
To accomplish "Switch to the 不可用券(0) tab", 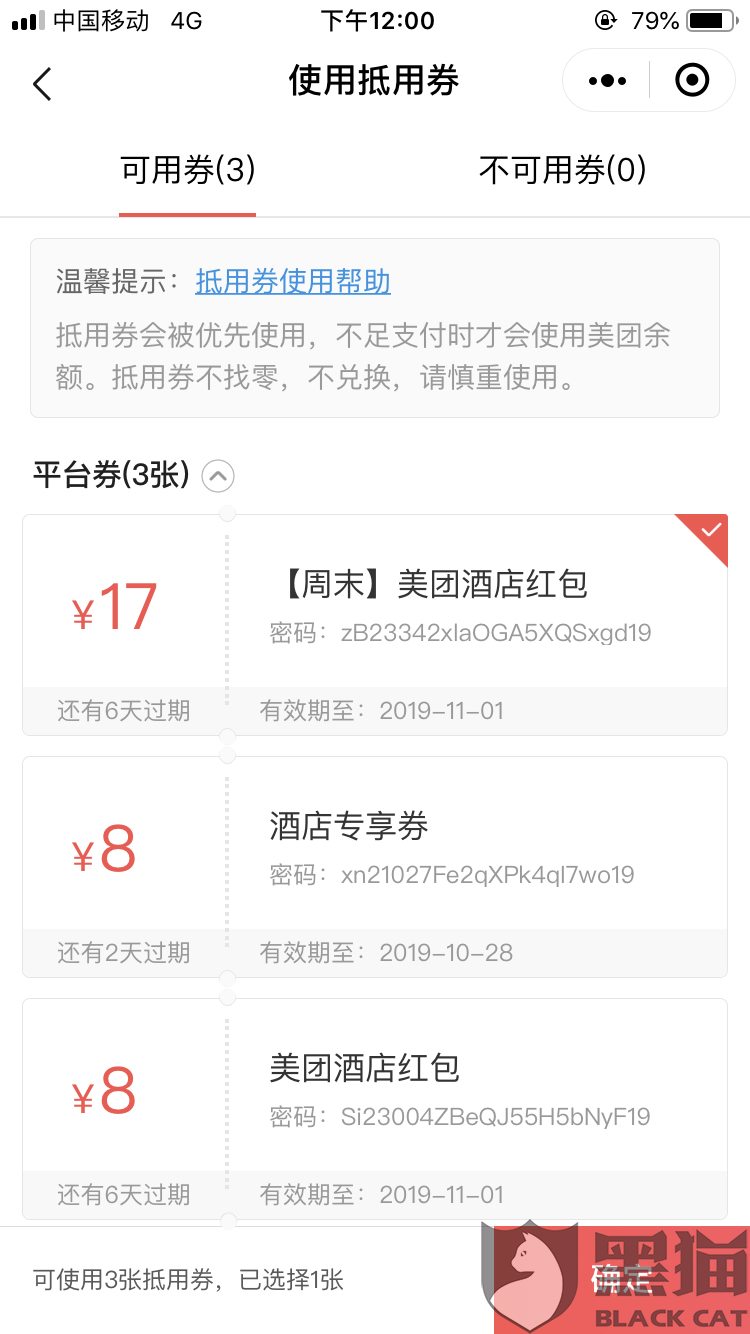I will point(562,171).
